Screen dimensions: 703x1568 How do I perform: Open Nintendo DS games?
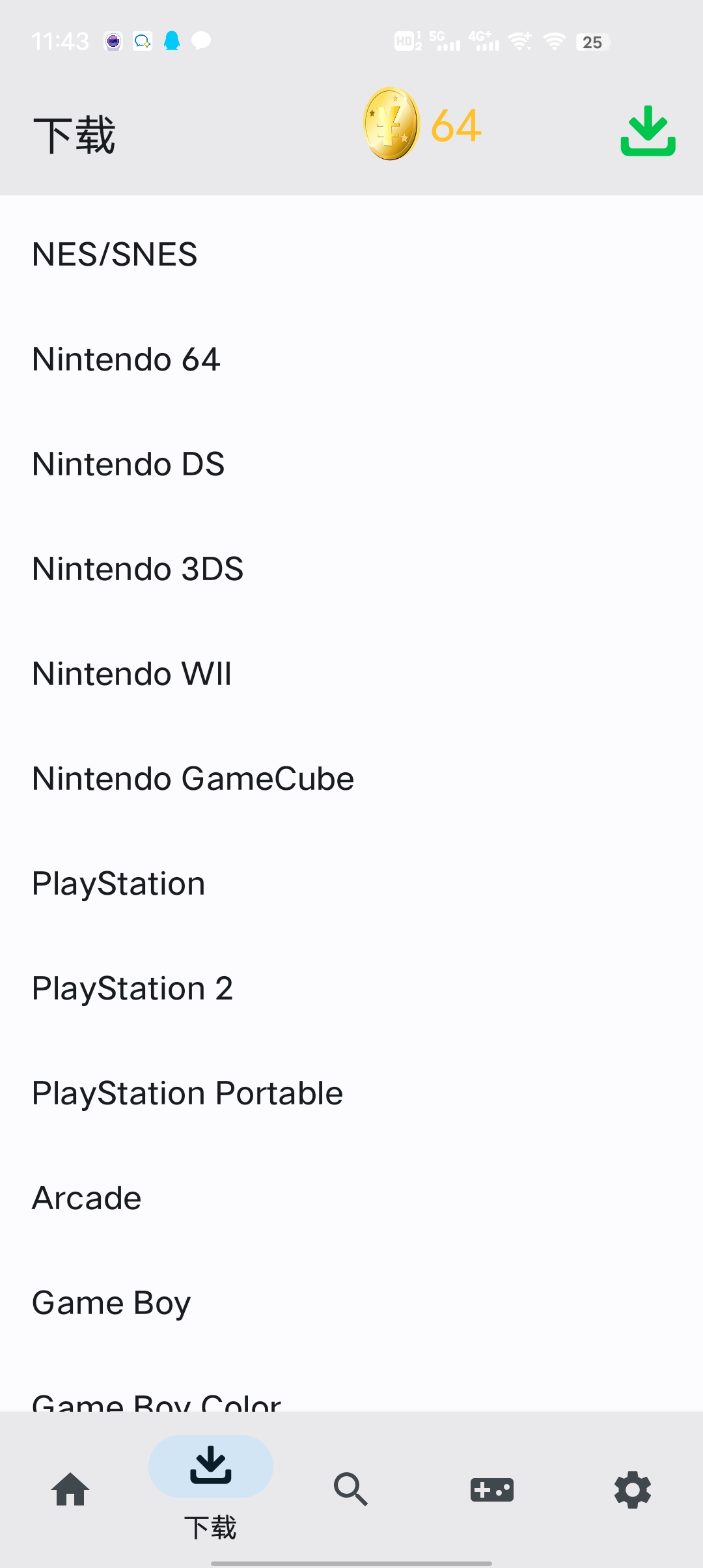(351, 464)
